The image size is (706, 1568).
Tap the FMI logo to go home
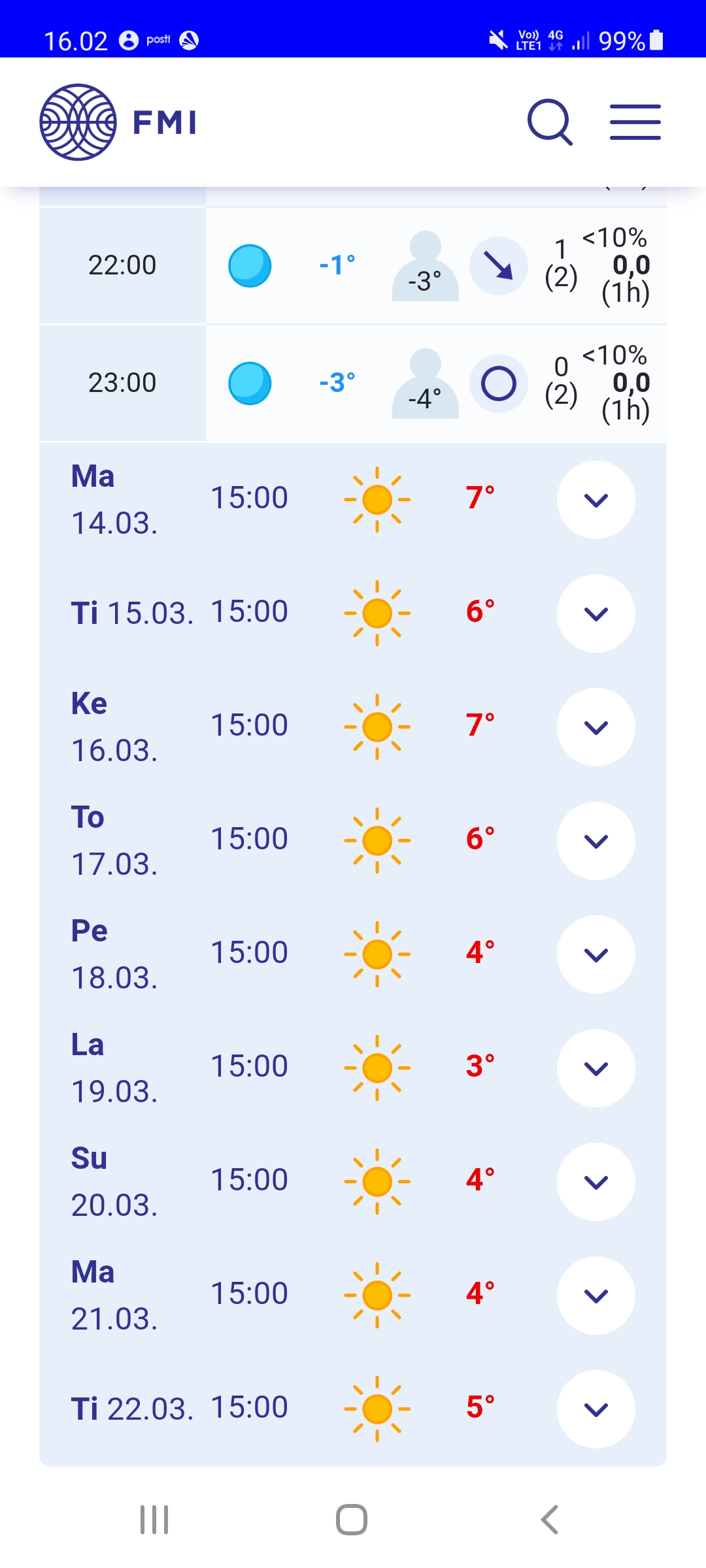tap(118, 122)
